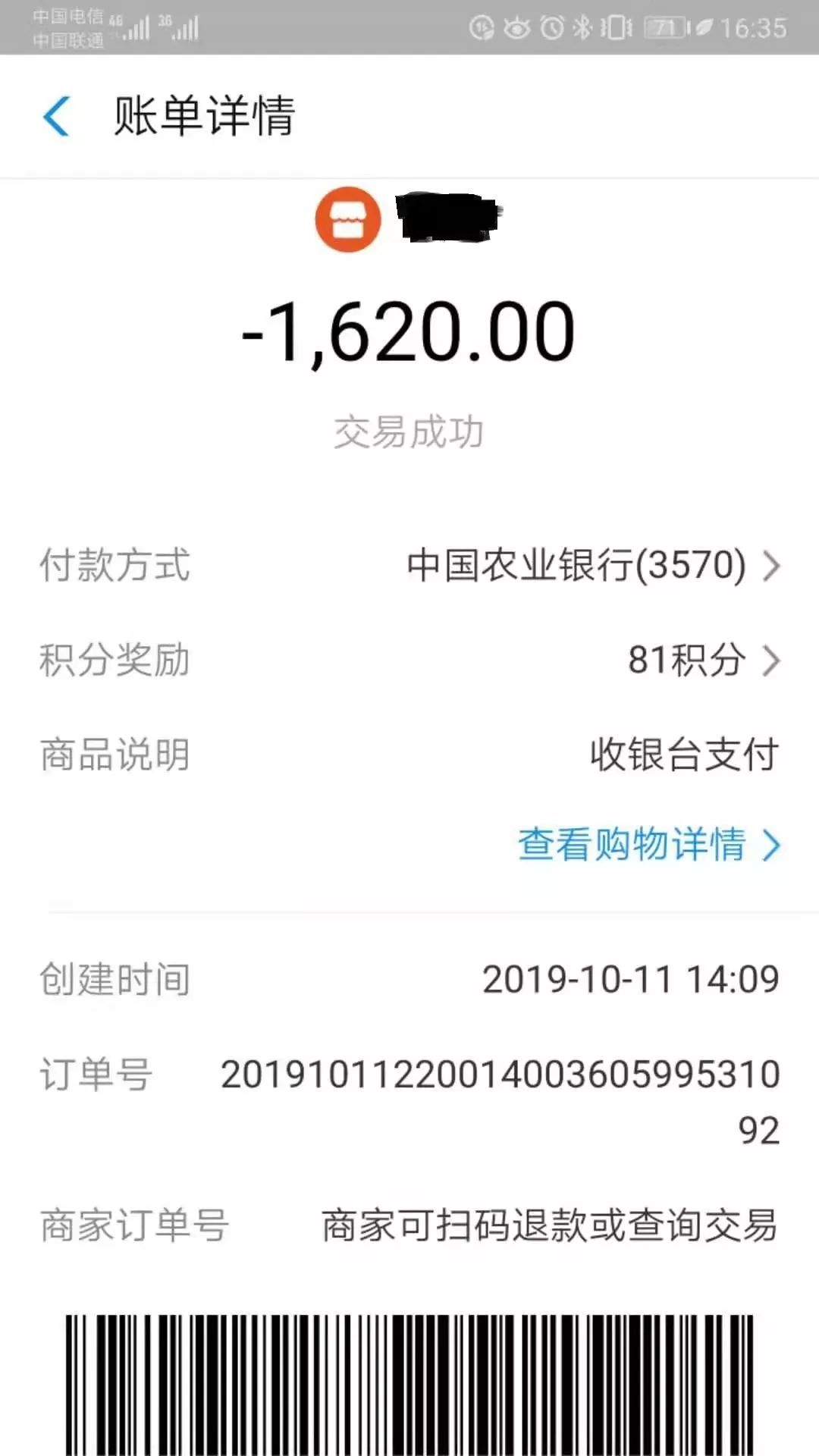Expand the 81积分 points reward details
The image size is (819, 1456).
coord(682,660)
